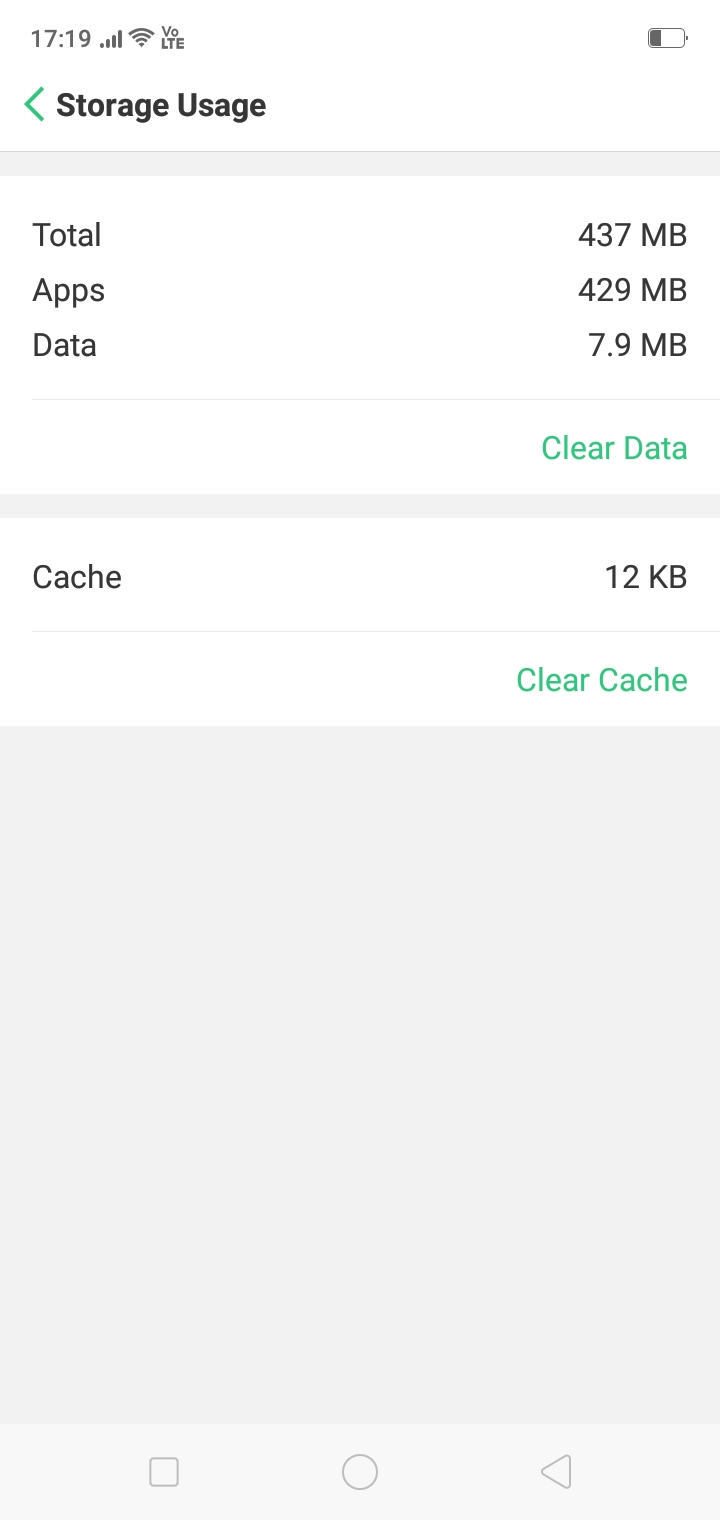The height and width of the screenshot is (1520, 720).
Task: Open recent apps from navigation bar
Action: [164, 1472]
